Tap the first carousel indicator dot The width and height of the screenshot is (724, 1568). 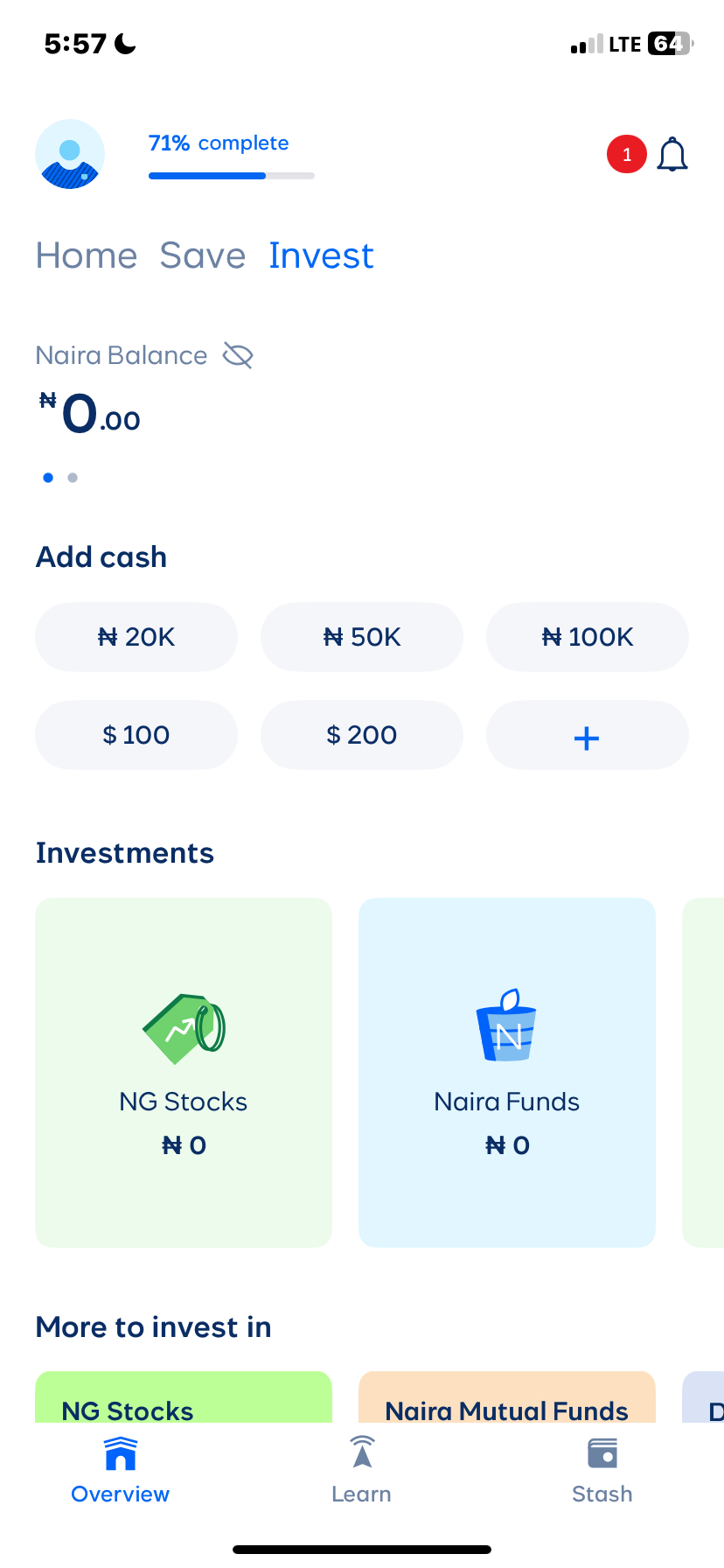coord(48,478)
